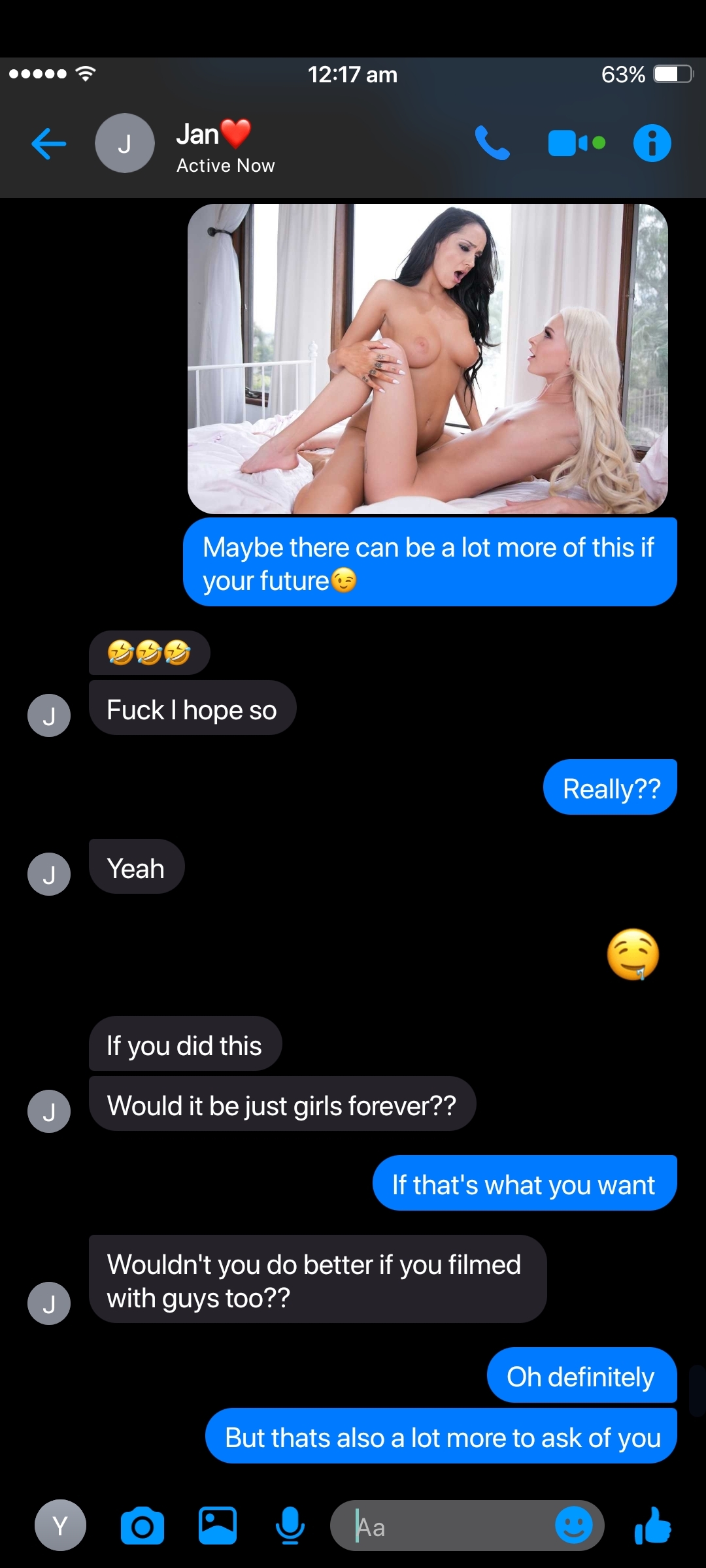Send a thumbs-up like

point(653,1526)
